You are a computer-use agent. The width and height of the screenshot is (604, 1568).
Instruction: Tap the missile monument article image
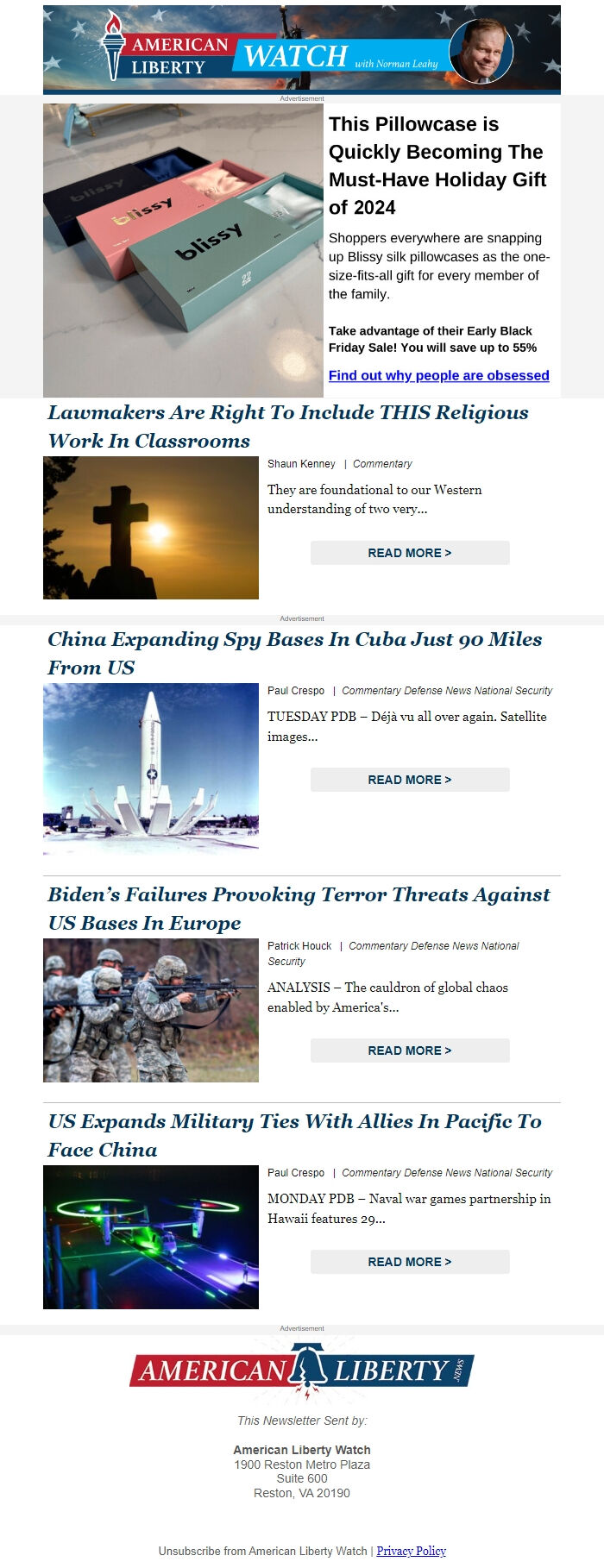pos(151,768)
